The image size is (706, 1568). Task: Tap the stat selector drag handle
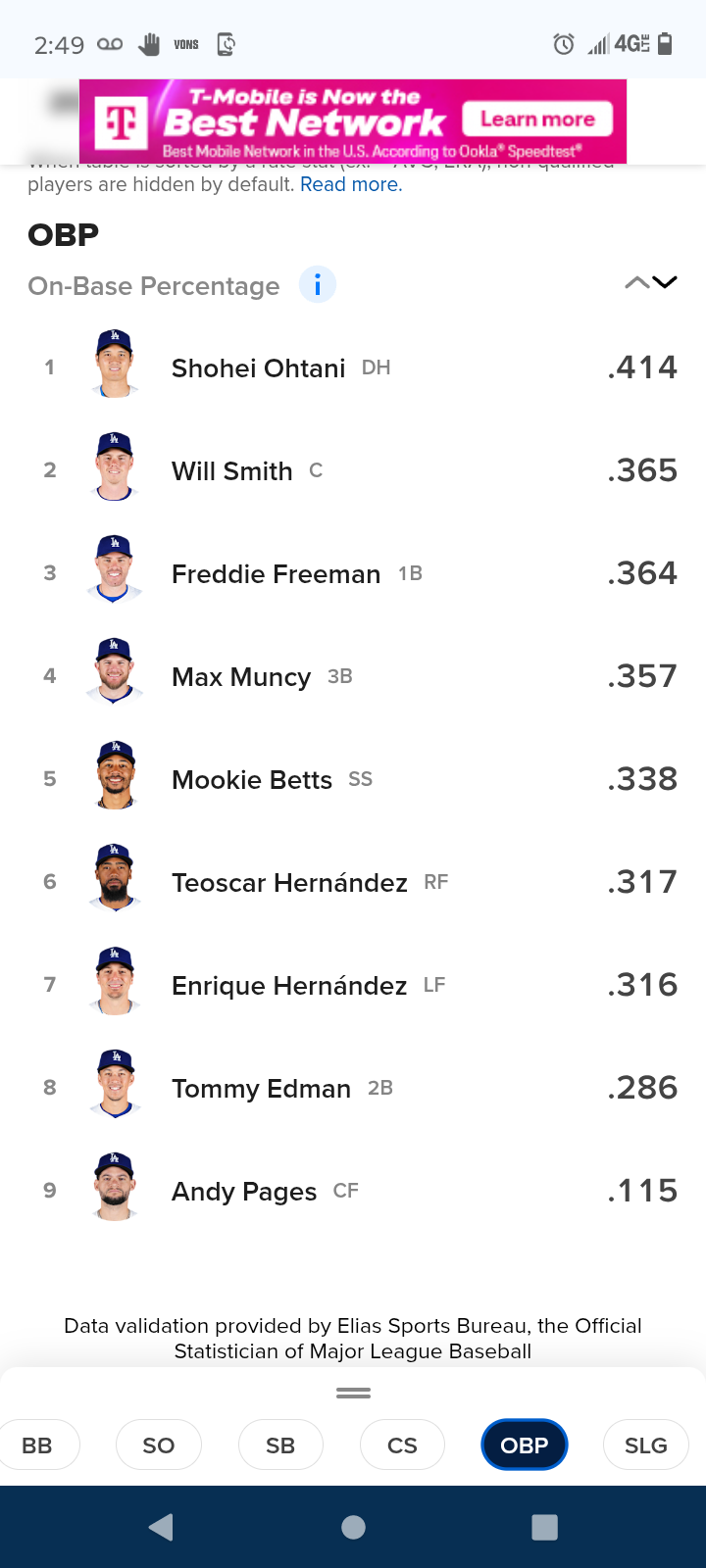[x=353, y=1393]
